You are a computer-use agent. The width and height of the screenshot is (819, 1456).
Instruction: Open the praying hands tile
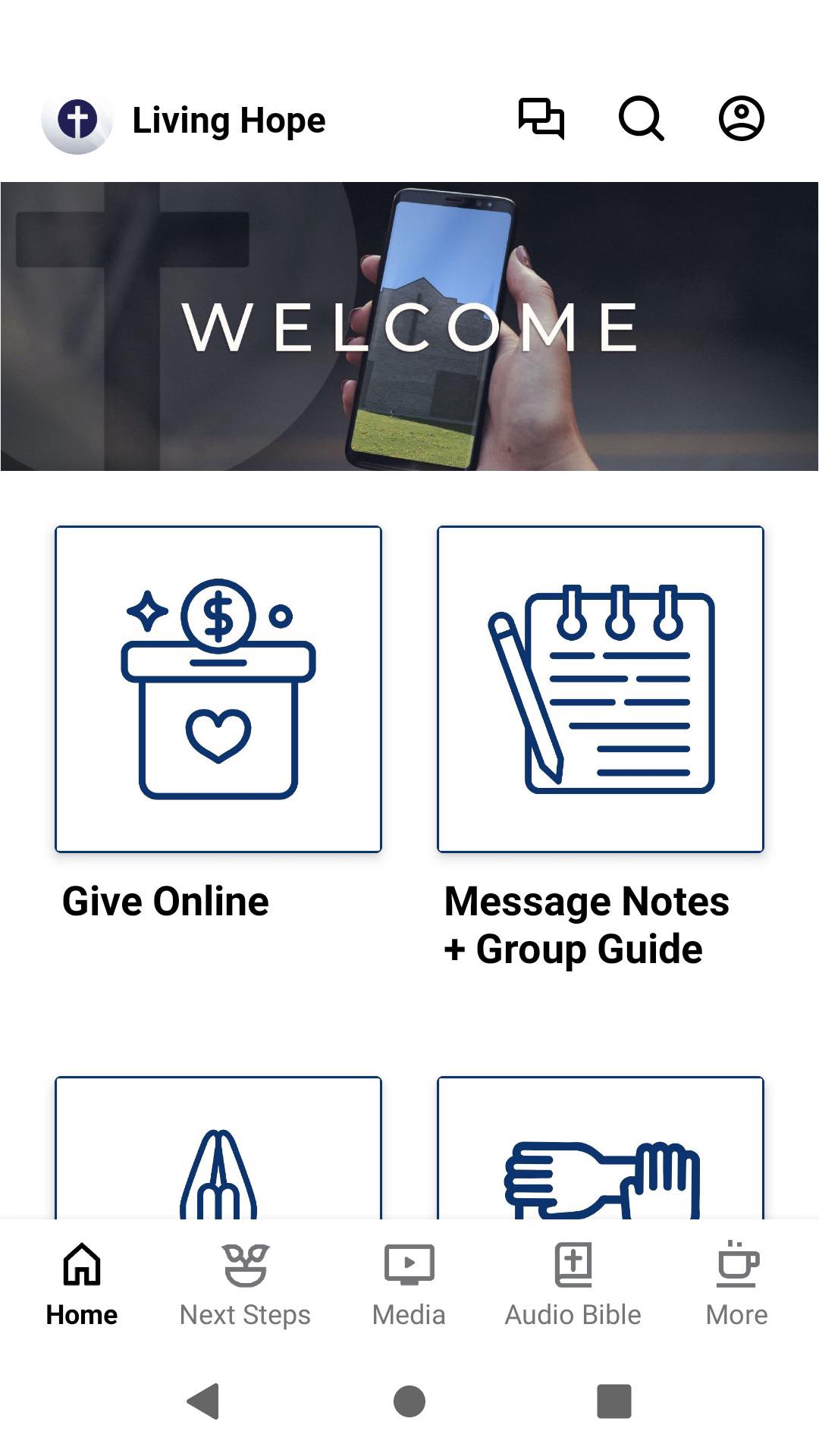pos(218,1149)
